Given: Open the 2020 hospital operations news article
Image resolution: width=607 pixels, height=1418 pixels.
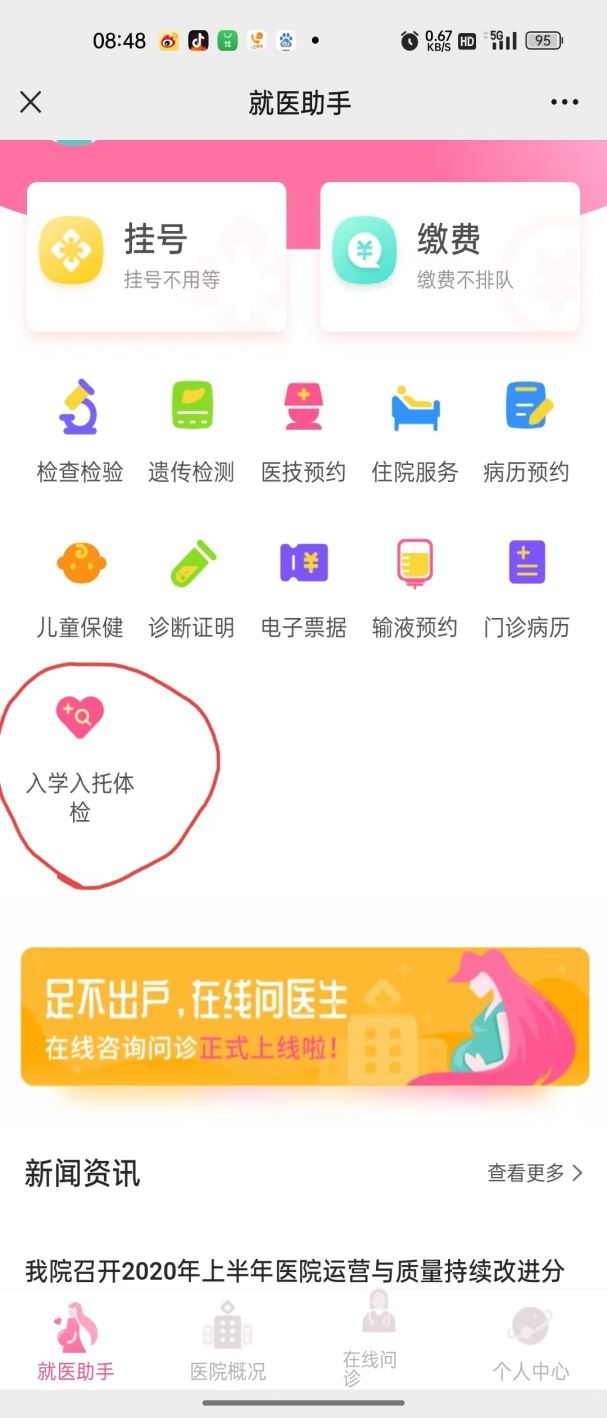Looking at the screenshot, I should (x=295, y=1271).
